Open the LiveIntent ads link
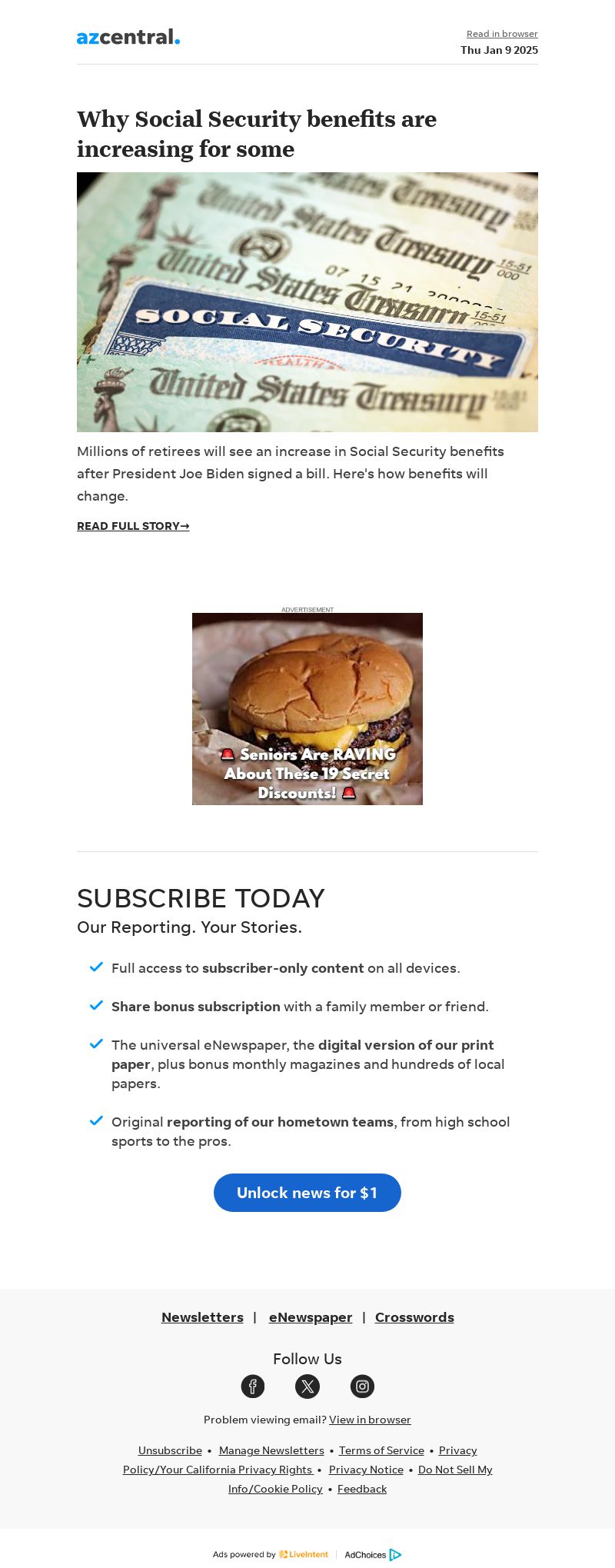 pos(304,1554)
